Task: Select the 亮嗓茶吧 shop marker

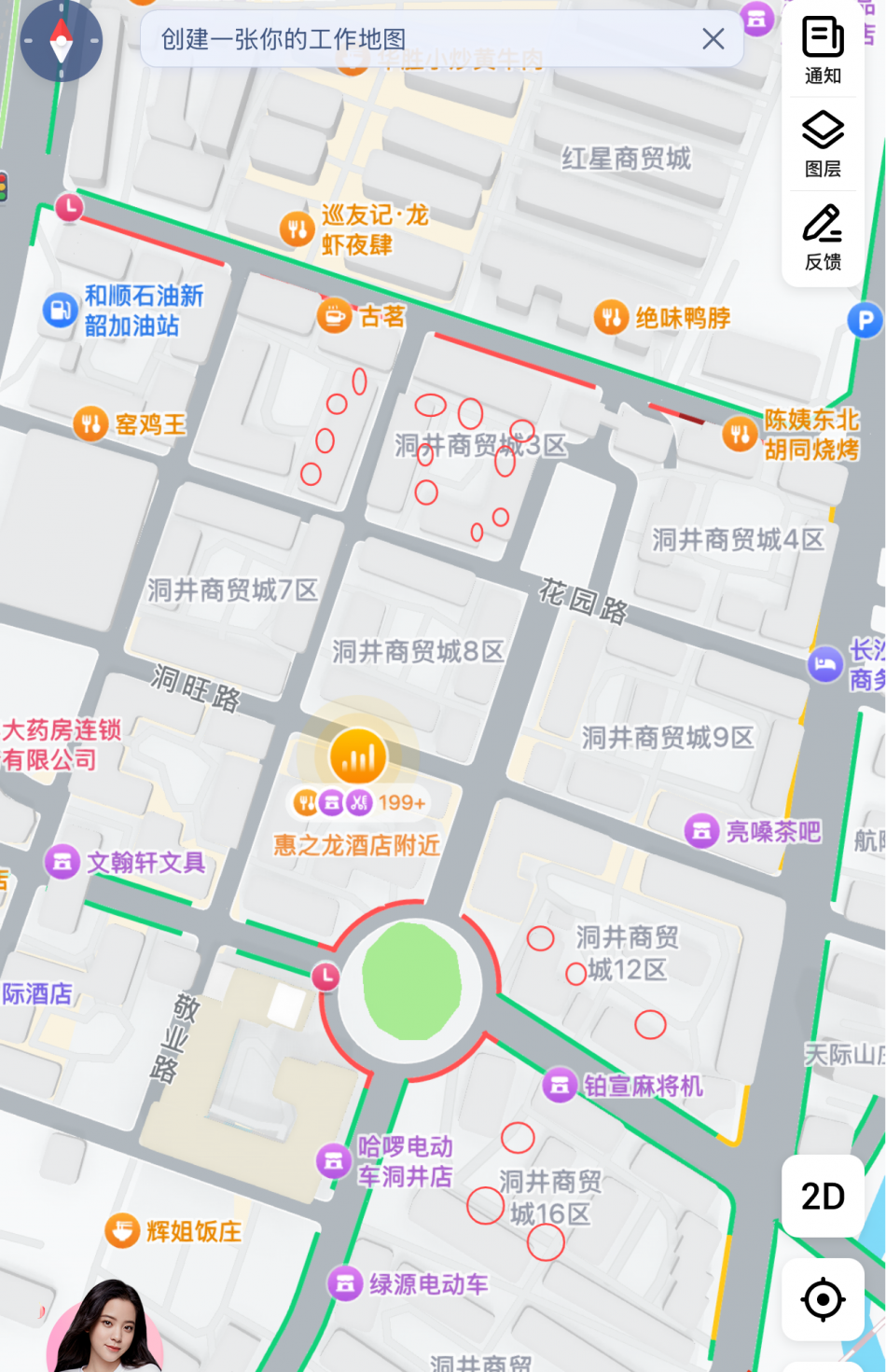Action: click(x=701, y=831)
